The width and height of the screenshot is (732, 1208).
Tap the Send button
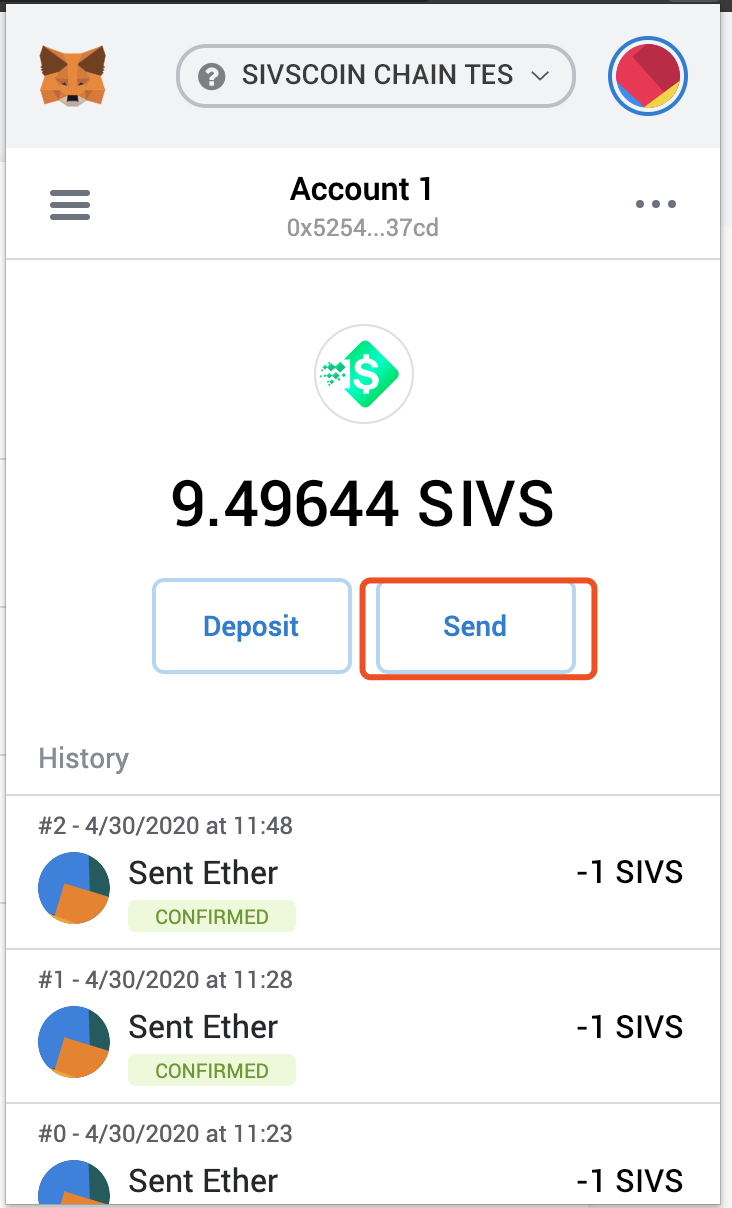475,627
